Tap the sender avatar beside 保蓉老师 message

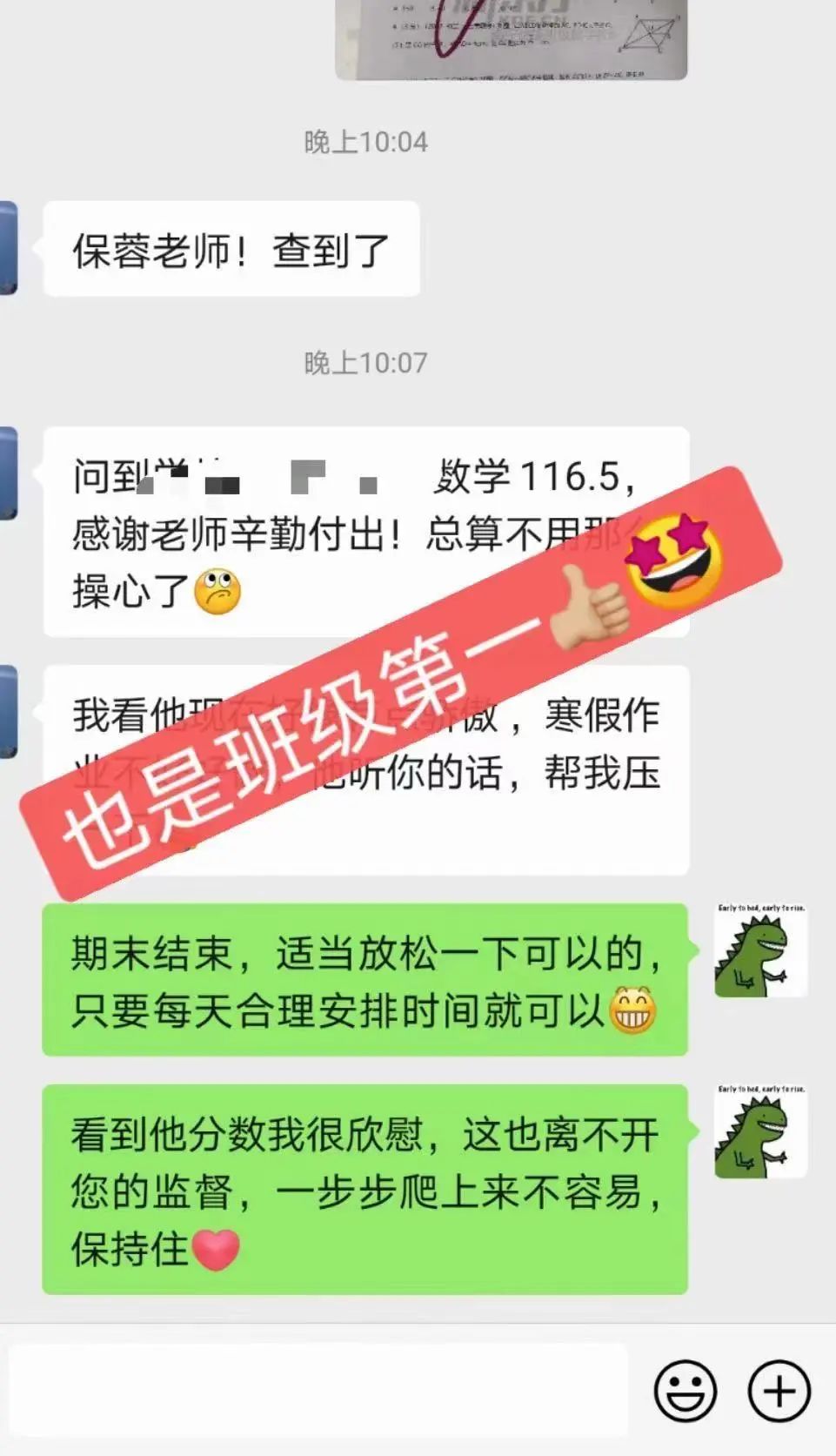tap(9, 249)
